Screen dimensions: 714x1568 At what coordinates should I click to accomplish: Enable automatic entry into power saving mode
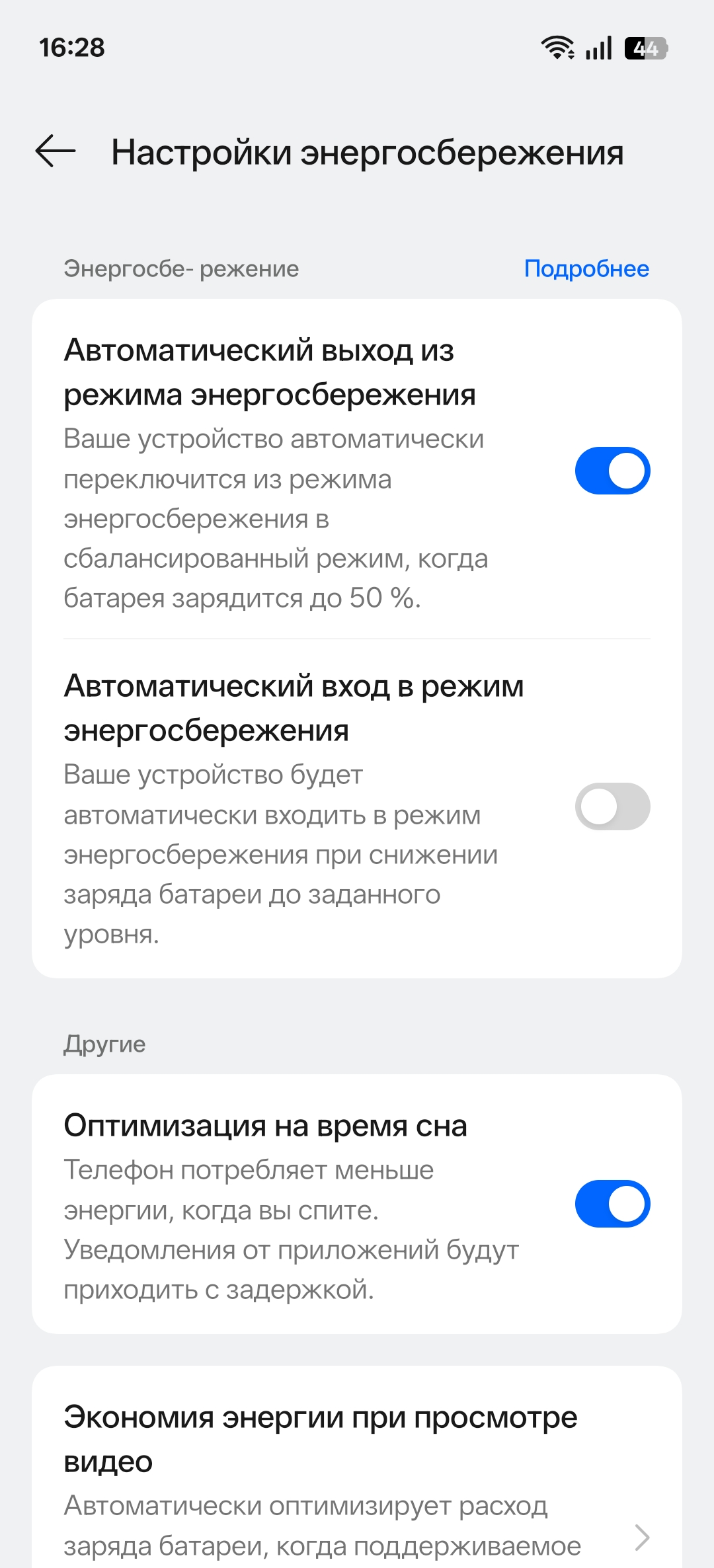(x=612, y=806)
